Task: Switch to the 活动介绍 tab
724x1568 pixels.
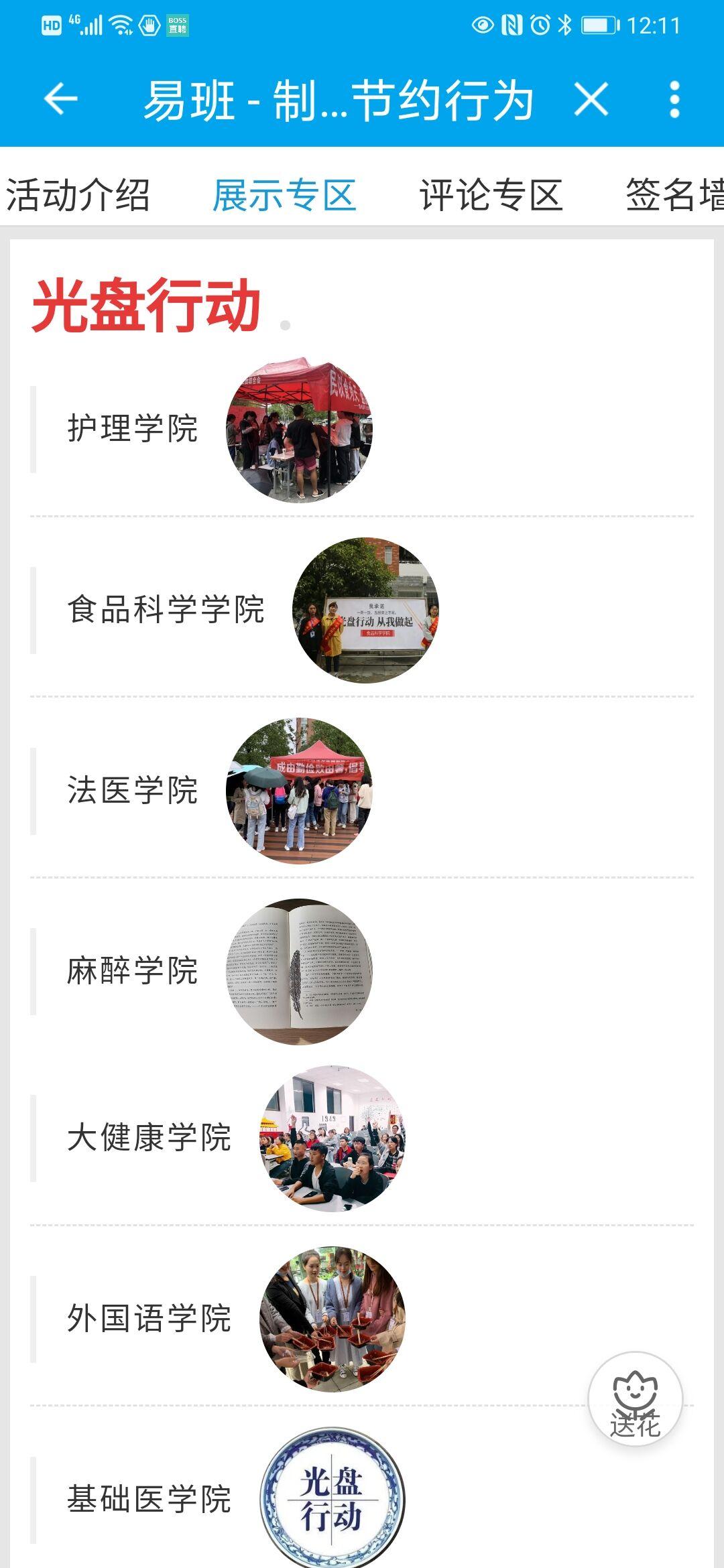Action: (78, 196)
